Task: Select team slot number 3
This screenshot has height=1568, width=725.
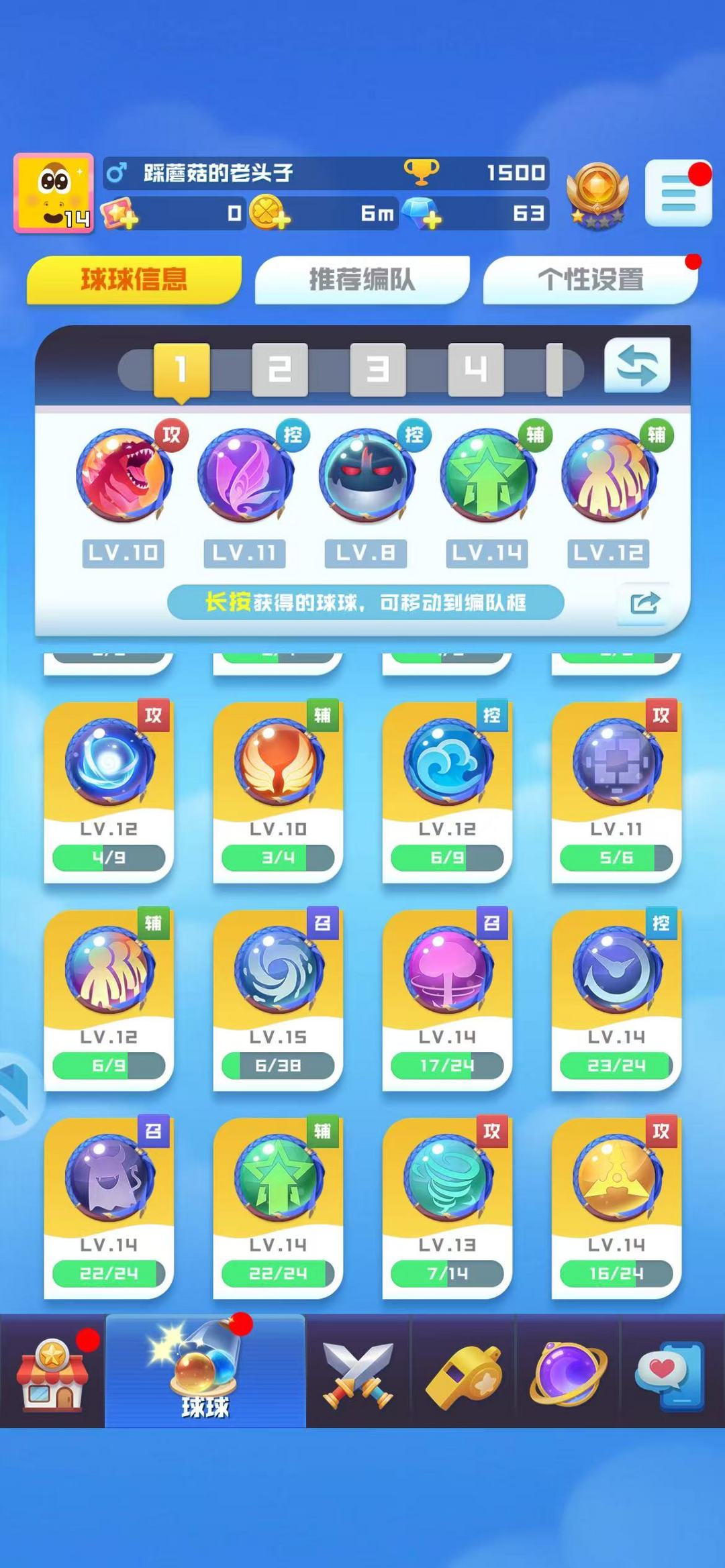Action: (378, 370)
